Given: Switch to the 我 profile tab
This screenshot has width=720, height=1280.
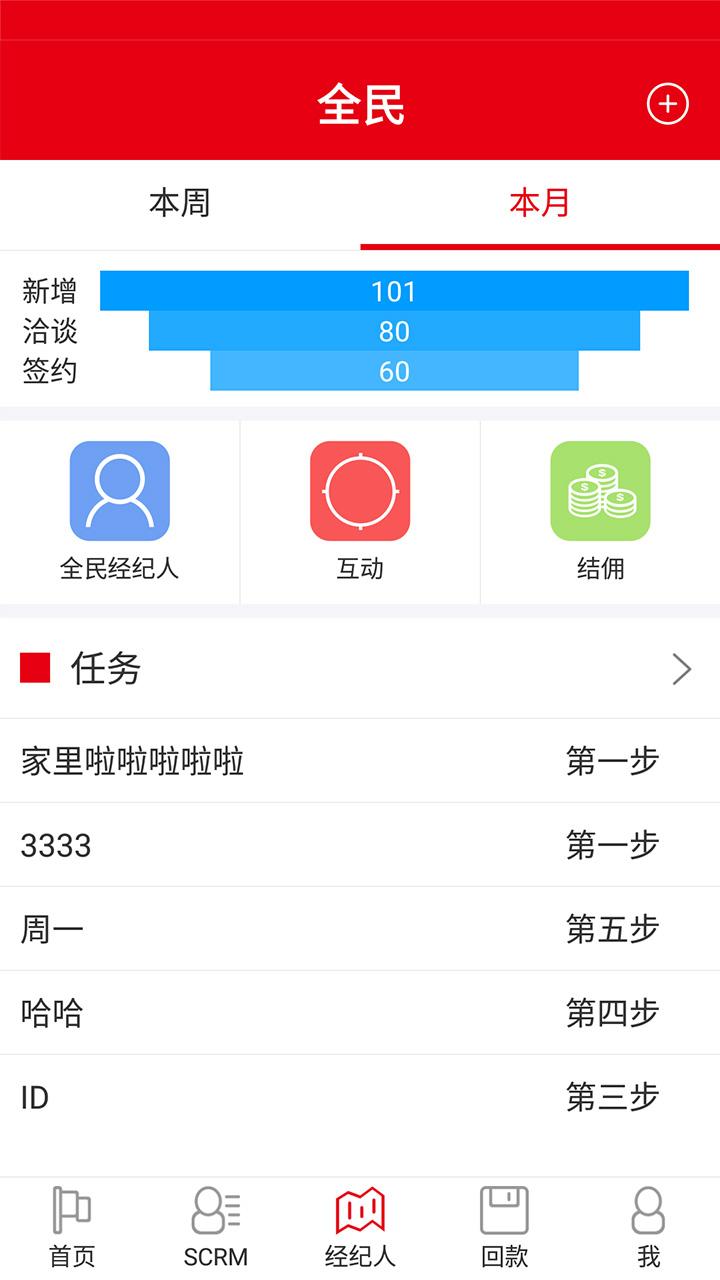Looking at the screenshot, I should point(648,1227).
